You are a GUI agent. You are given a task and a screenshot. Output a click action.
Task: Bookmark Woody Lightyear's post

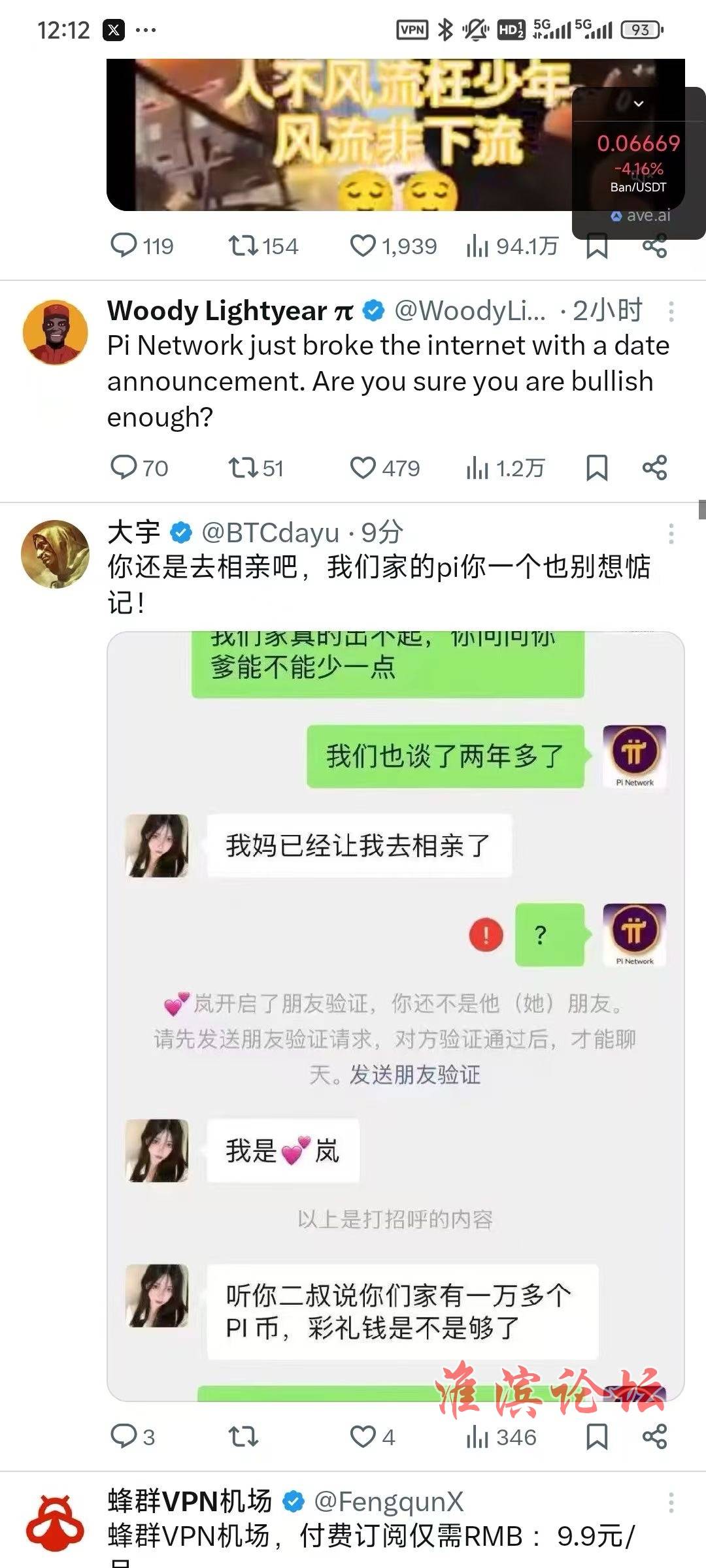click(597, 468)
